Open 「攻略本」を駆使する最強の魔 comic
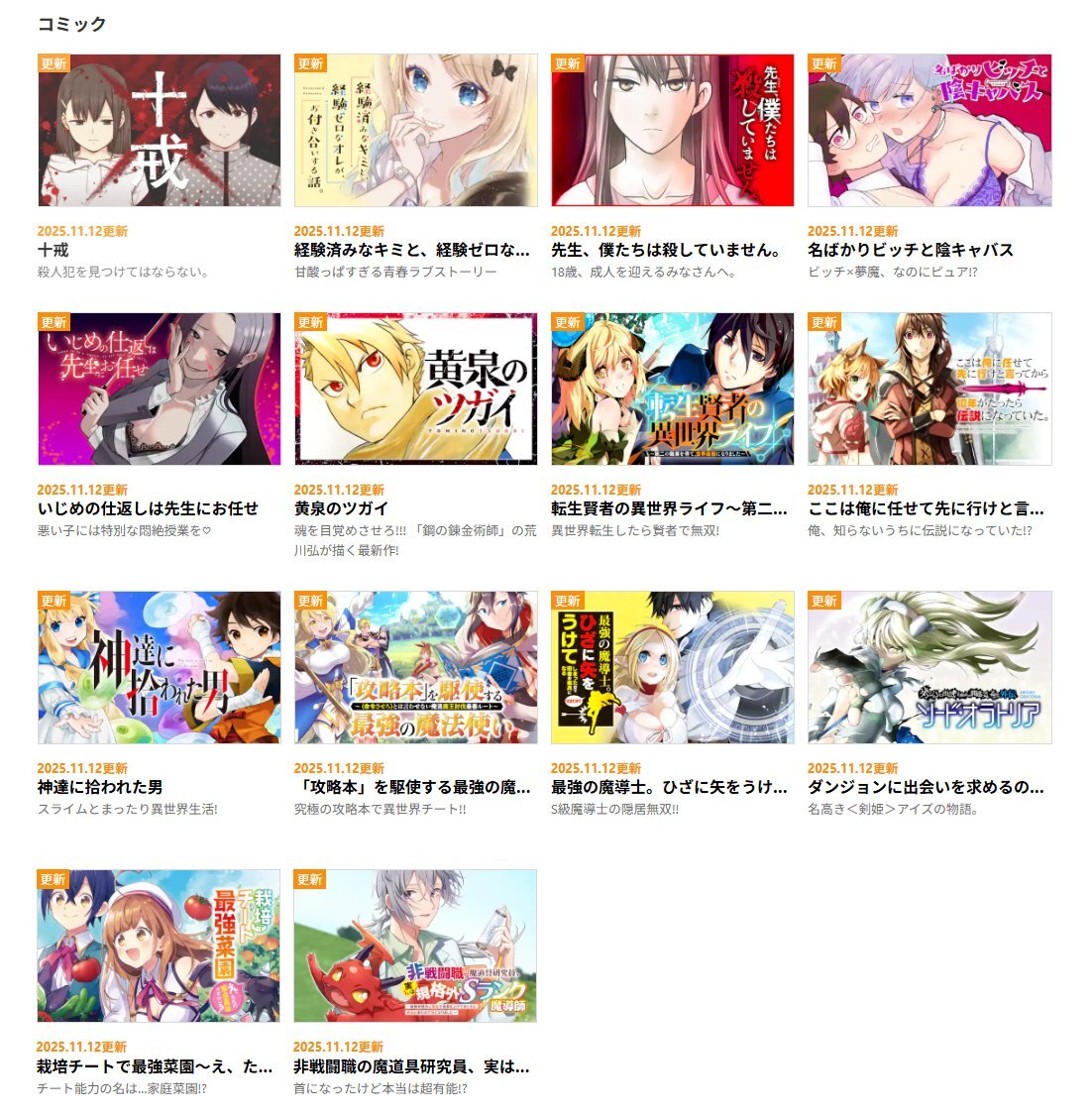Image resolution: width=1092 pixels, height=1116 pixels. click(415, 668)
